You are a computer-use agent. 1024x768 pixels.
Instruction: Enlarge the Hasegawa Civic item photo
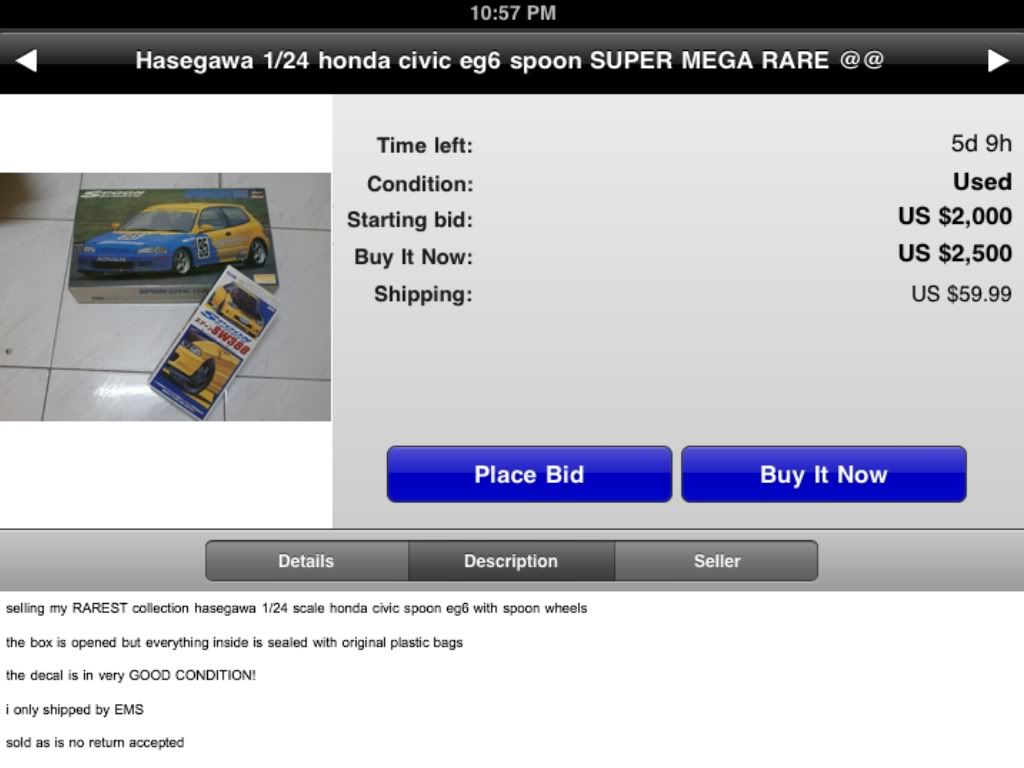pyautogui.click(x=165, y=297)
